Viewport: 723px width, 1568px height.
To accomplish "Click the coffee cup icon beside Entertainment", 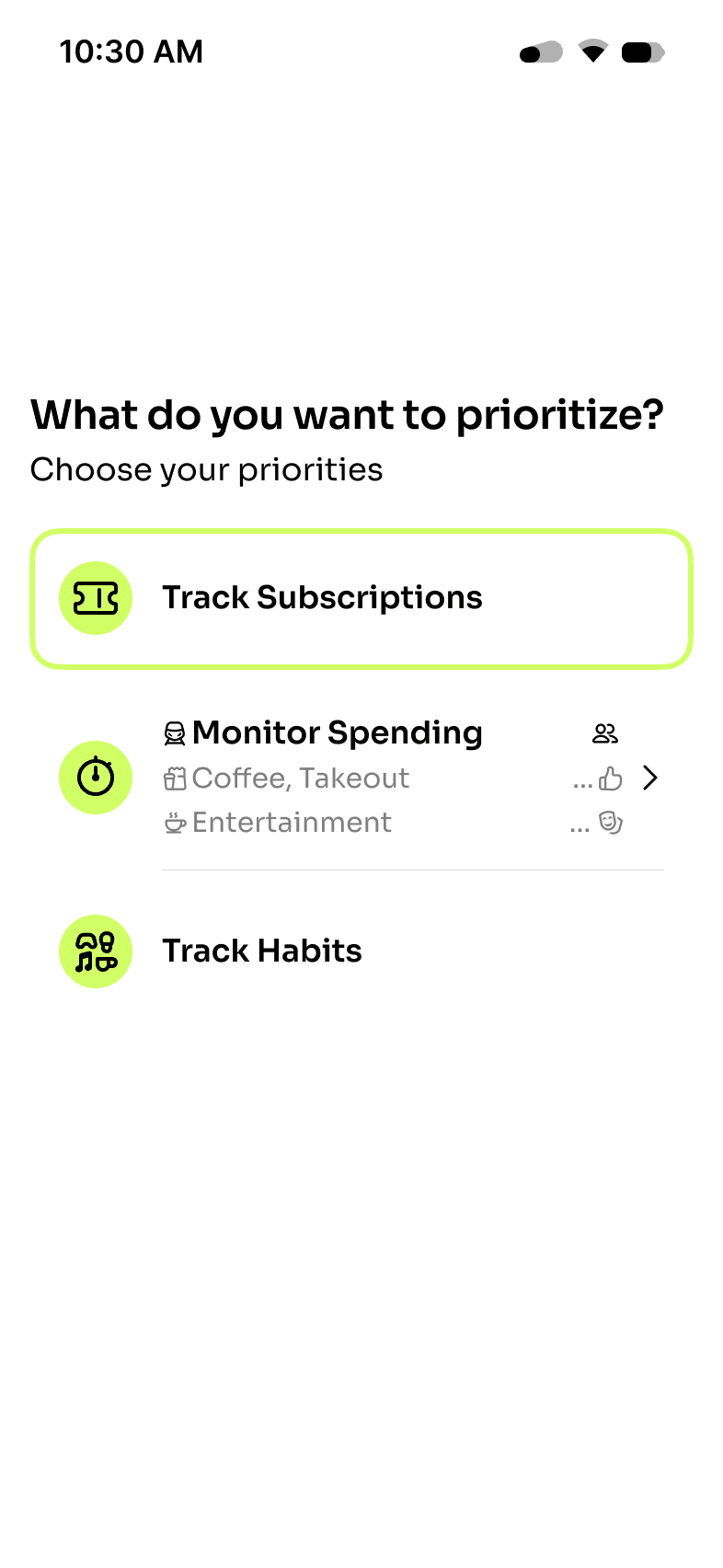I will [176, 823].
